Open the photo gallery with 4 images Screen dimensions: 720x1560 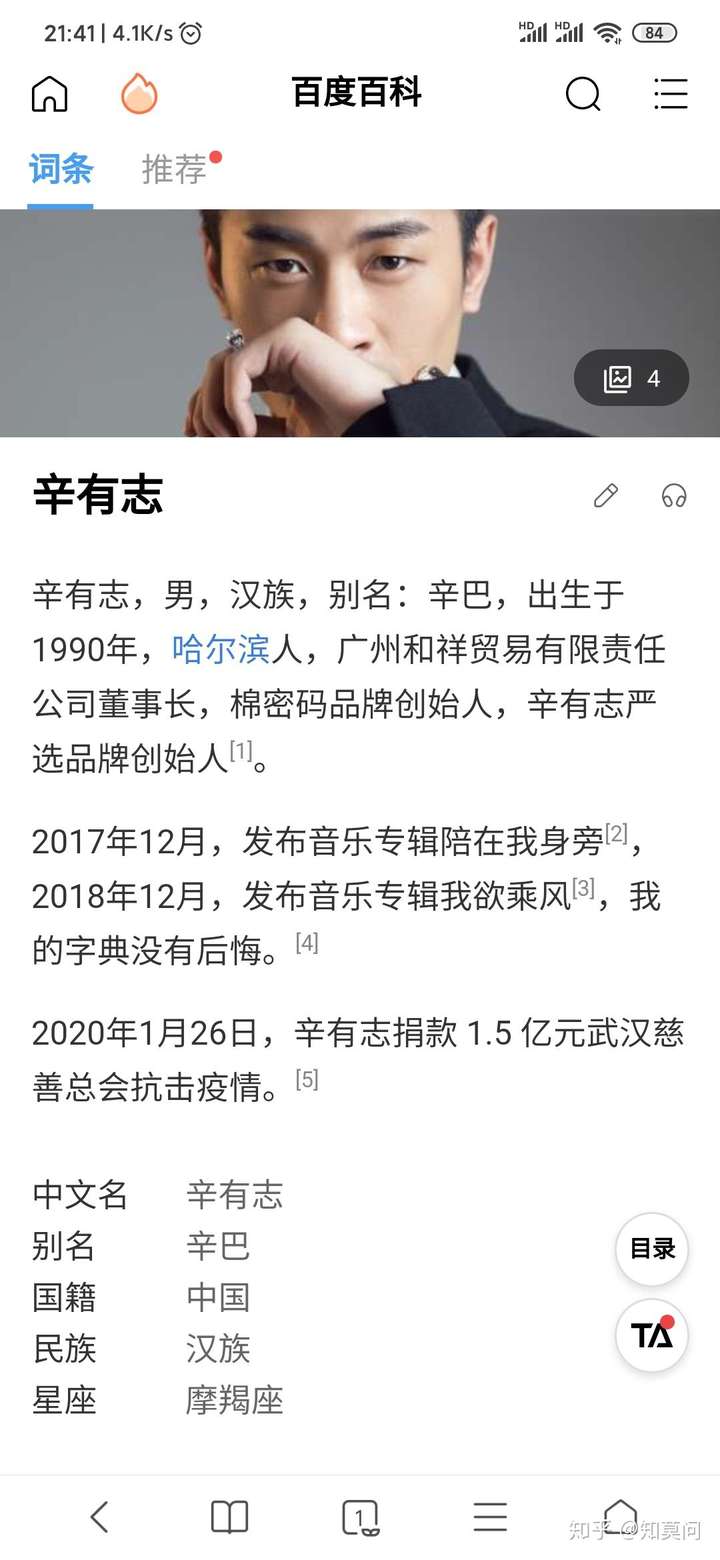tap(631, 378)
